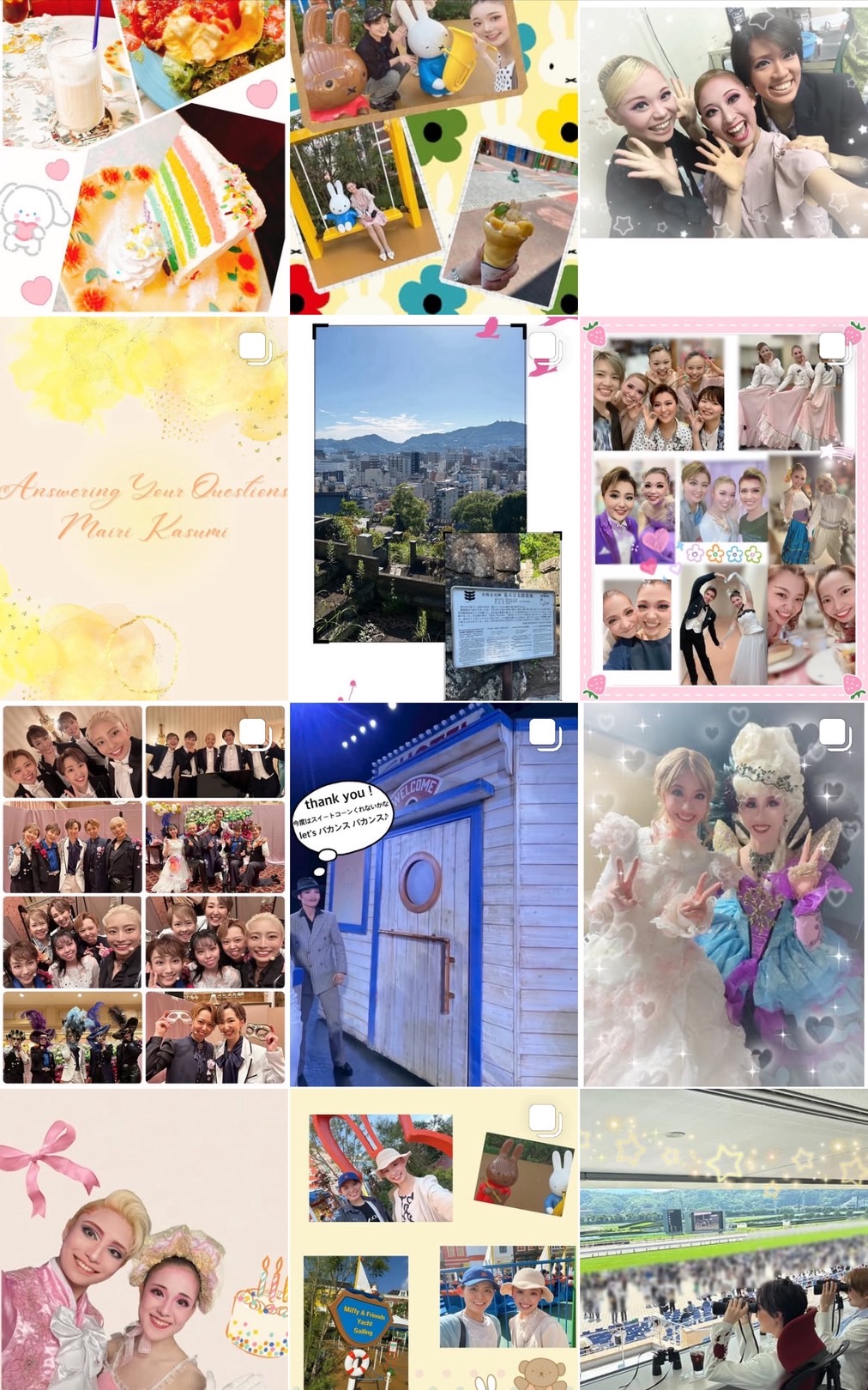Open the rainbow cake slice post
The width and height of the screenshot is (868, 1390).
(x=143, y=156)
